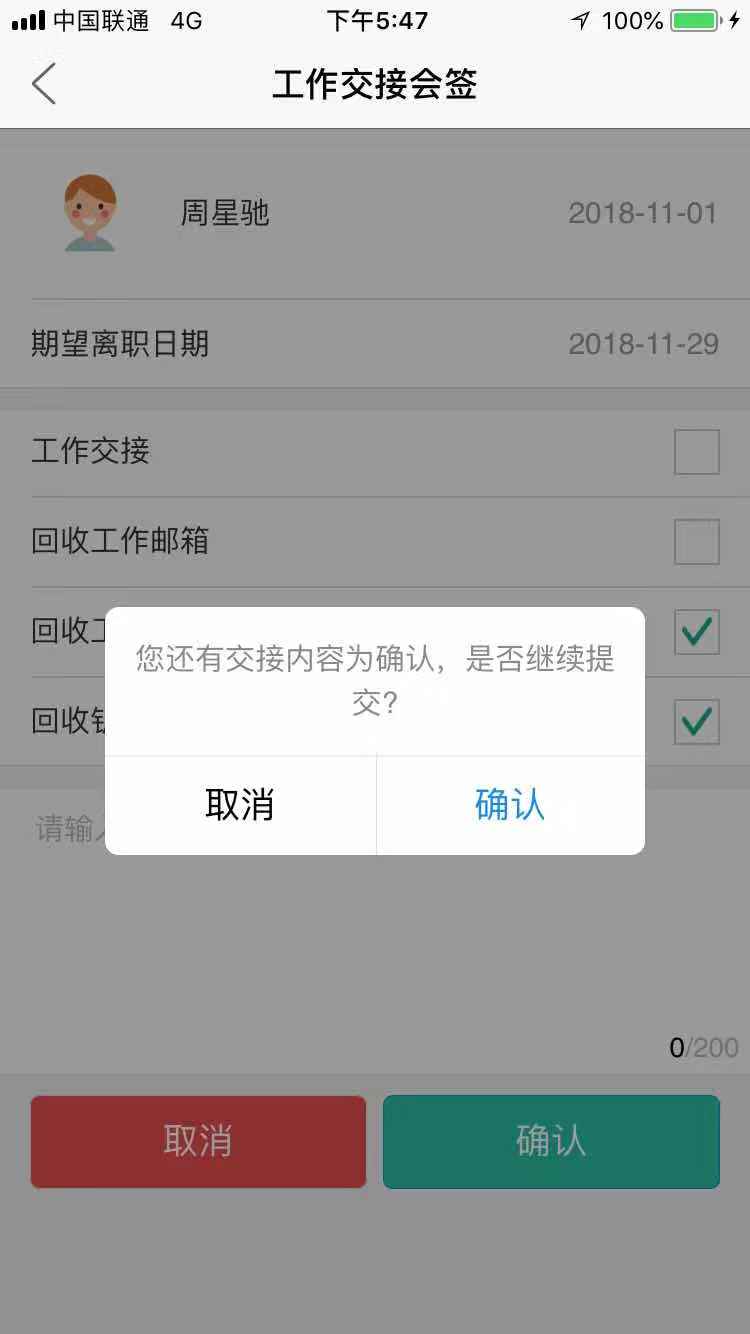This screenshot has height=1334, width=750.
Task: Tap 取消 in the dialog
Action: (x=240, y=805)
